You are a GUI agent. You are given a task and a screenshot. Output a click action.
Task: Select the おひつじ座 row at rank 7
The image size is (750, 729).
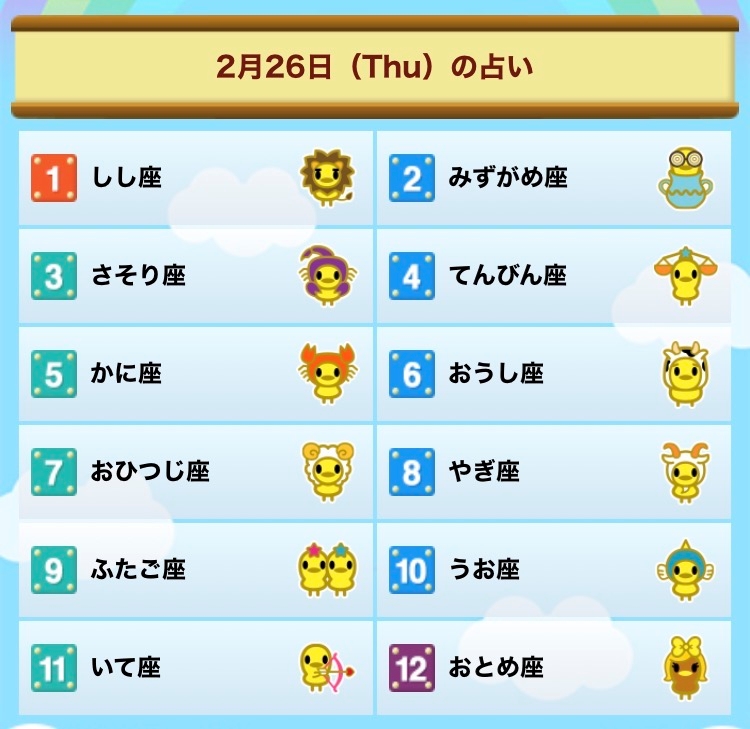point(196,472)
